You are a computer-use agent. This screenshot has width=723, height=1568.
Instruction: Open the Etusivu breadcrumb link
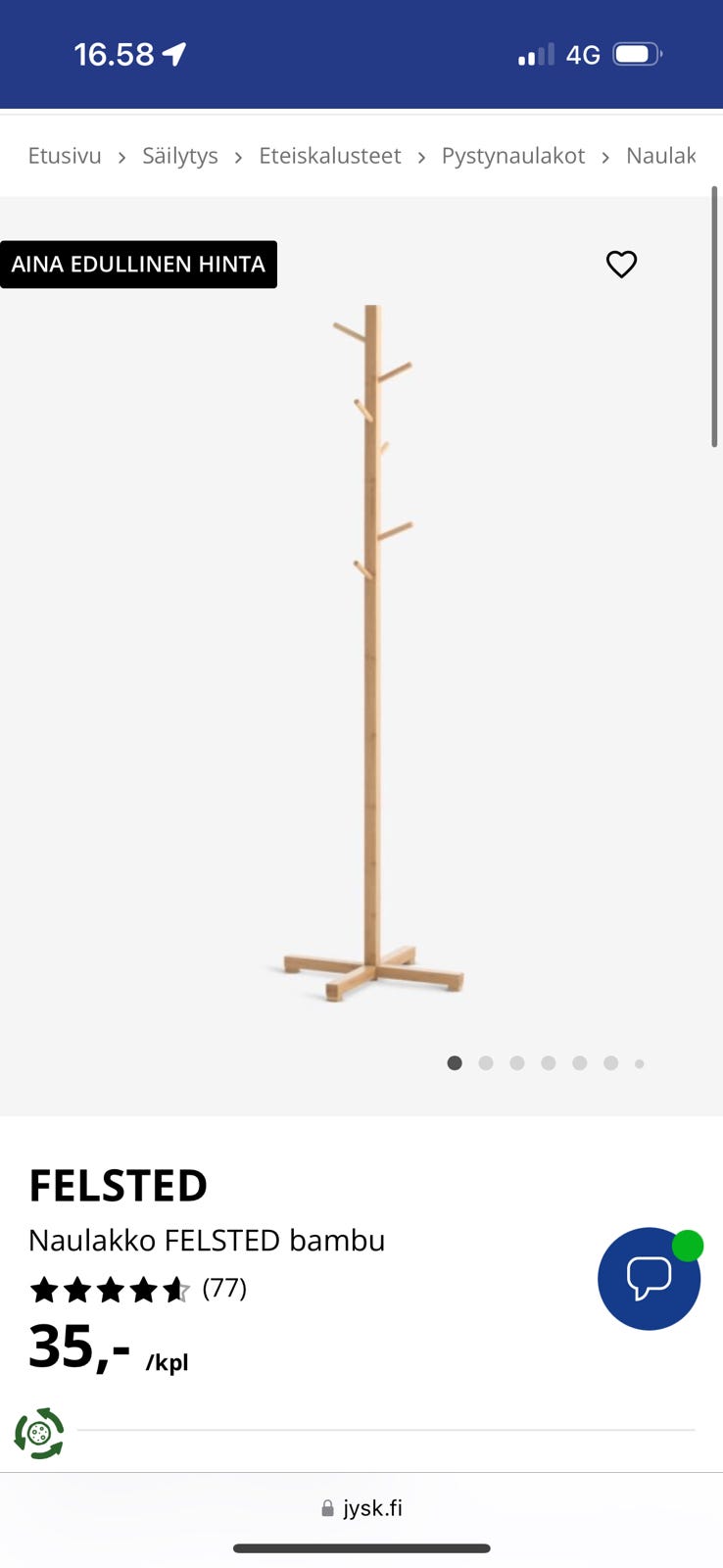(65, 156)
